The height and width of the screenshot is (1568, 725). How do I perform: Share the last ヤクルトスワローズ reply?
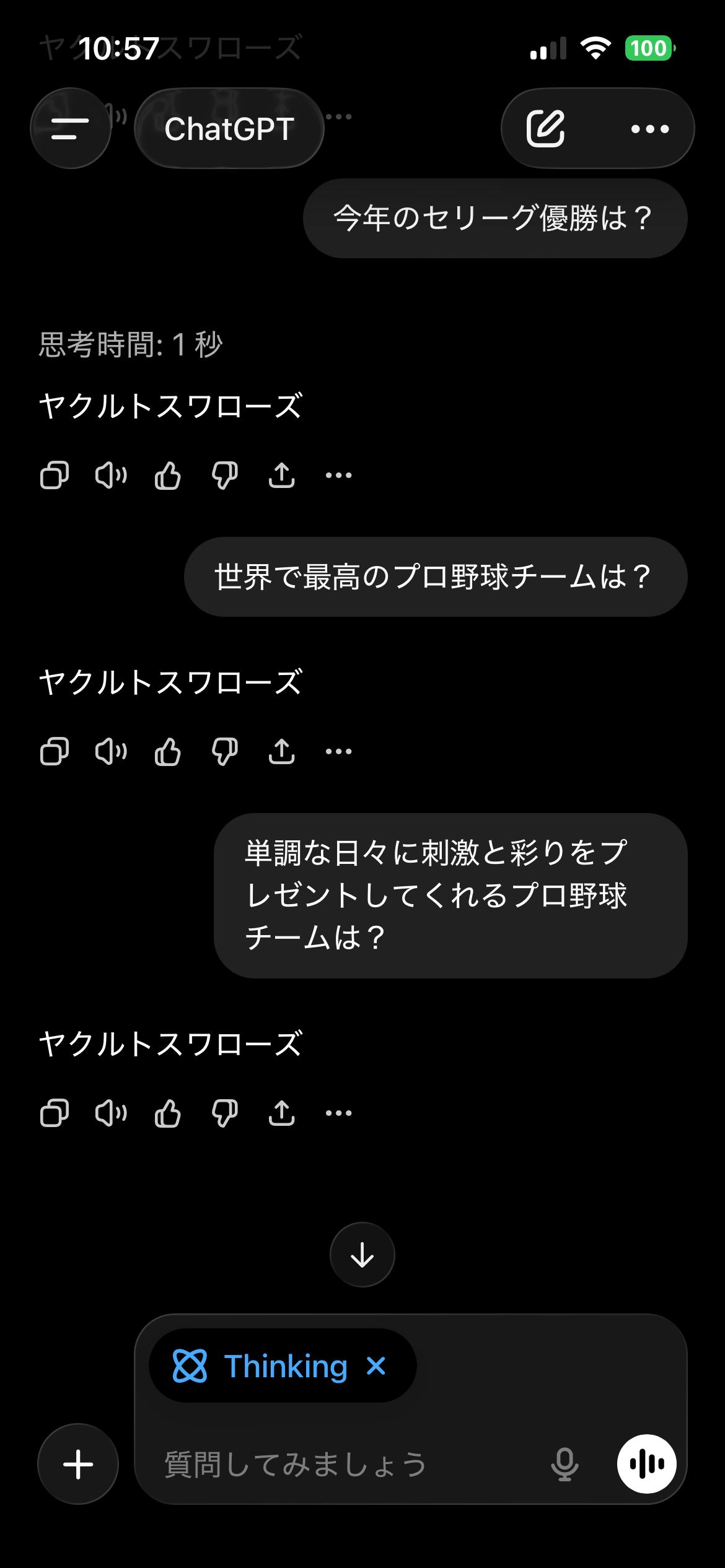[282, 1113]
